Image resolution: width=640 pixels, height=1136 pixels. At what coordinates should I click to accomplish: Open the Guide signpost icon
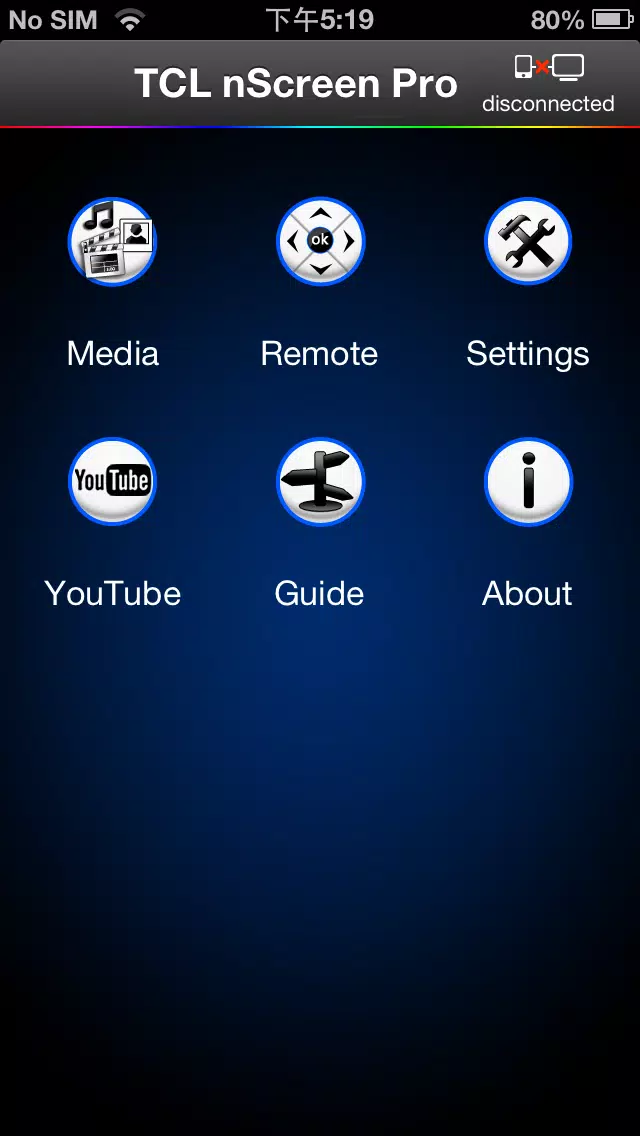coord(320,481)
